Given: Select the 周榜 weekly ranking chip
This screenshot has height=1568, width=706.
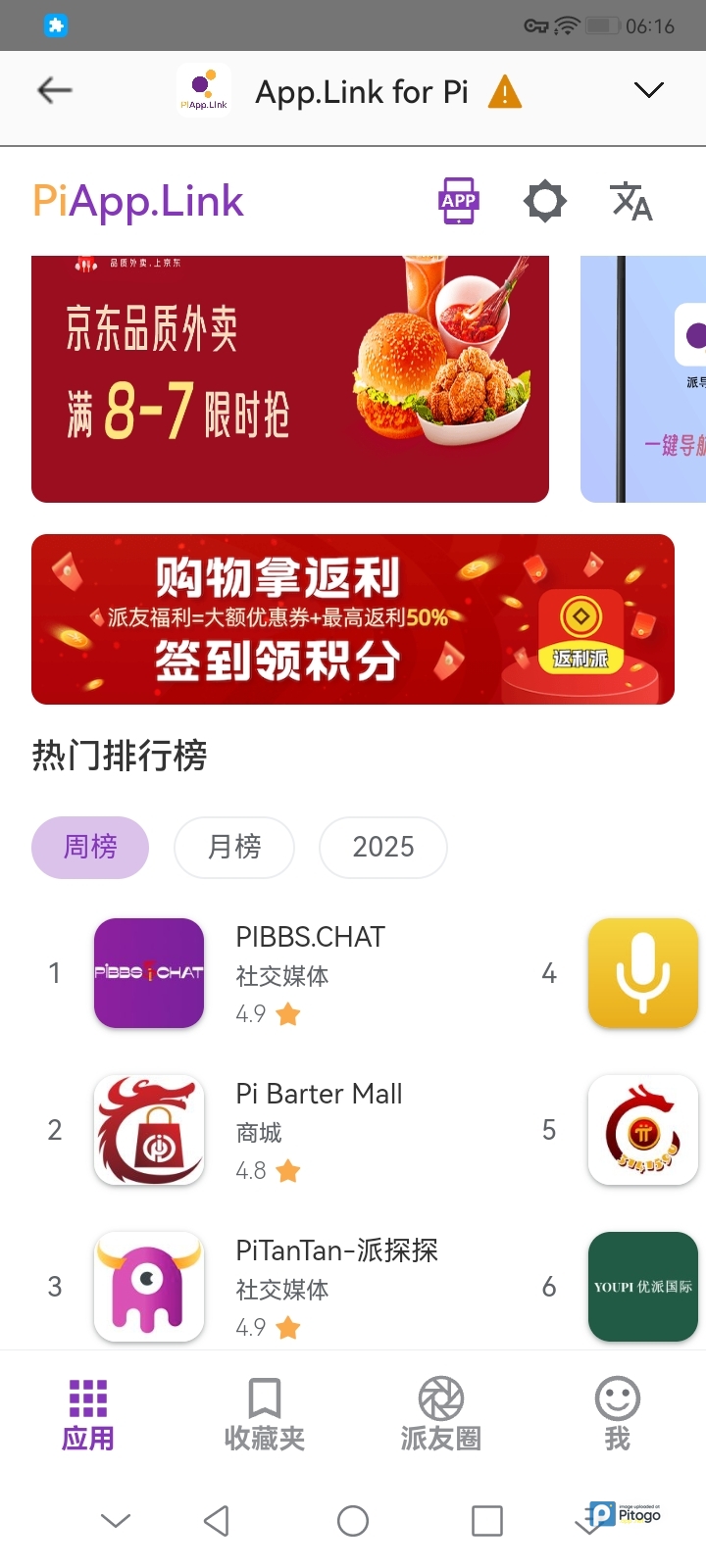Looking at the screenshot, I should 90,847.
